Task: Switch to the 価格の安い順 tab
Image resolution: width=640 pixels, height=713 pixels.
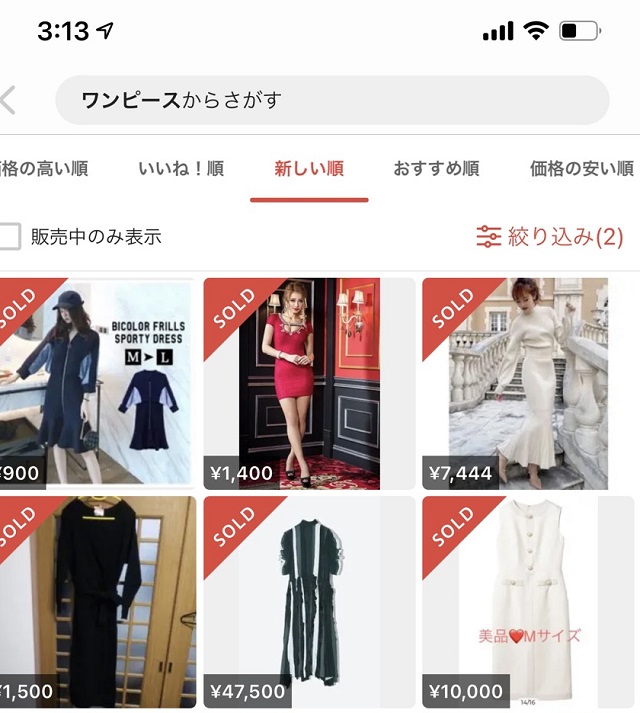Action: [582, 168]
